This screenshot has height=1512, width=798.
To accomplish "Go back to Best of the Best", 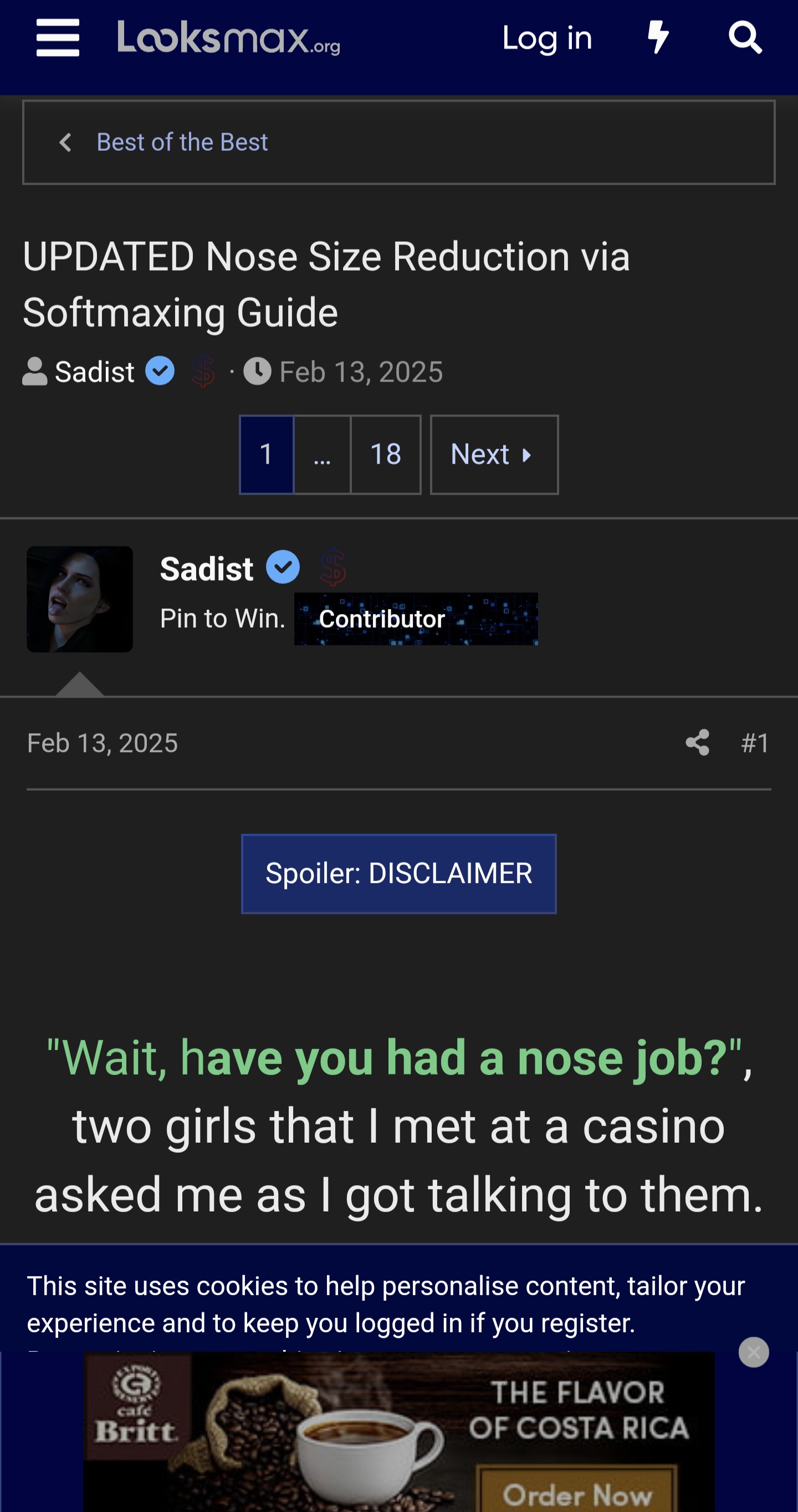I will [181, 142].
